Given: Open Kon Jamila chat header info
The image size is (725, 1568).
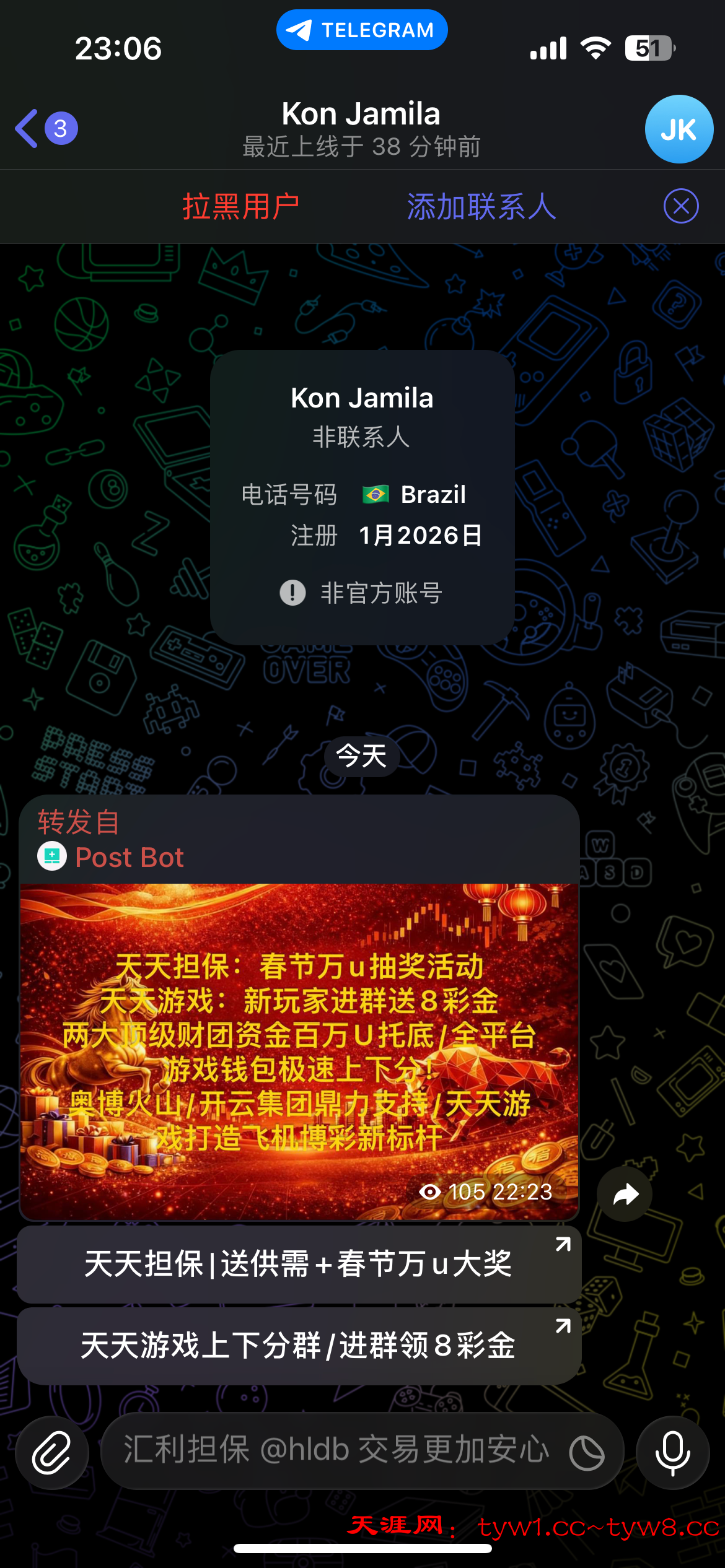Looking at the screenshot, I should [361, 128].
